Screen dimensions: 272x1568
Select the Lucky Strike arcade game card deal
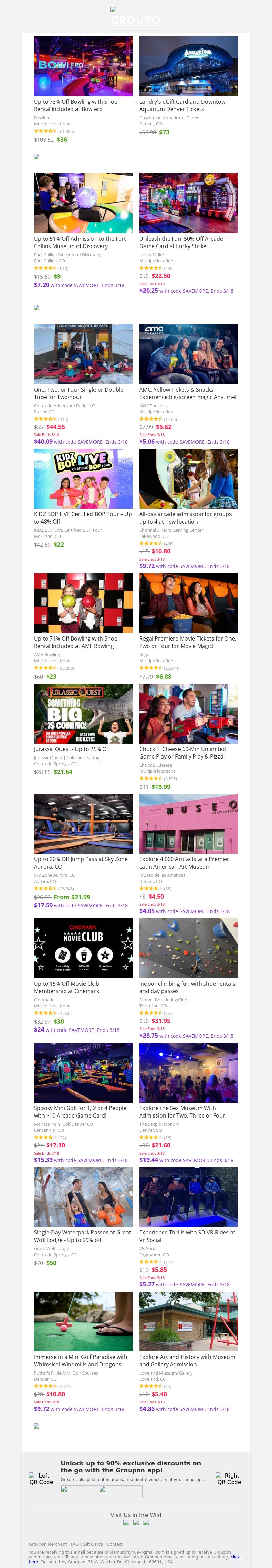point(188,203)
